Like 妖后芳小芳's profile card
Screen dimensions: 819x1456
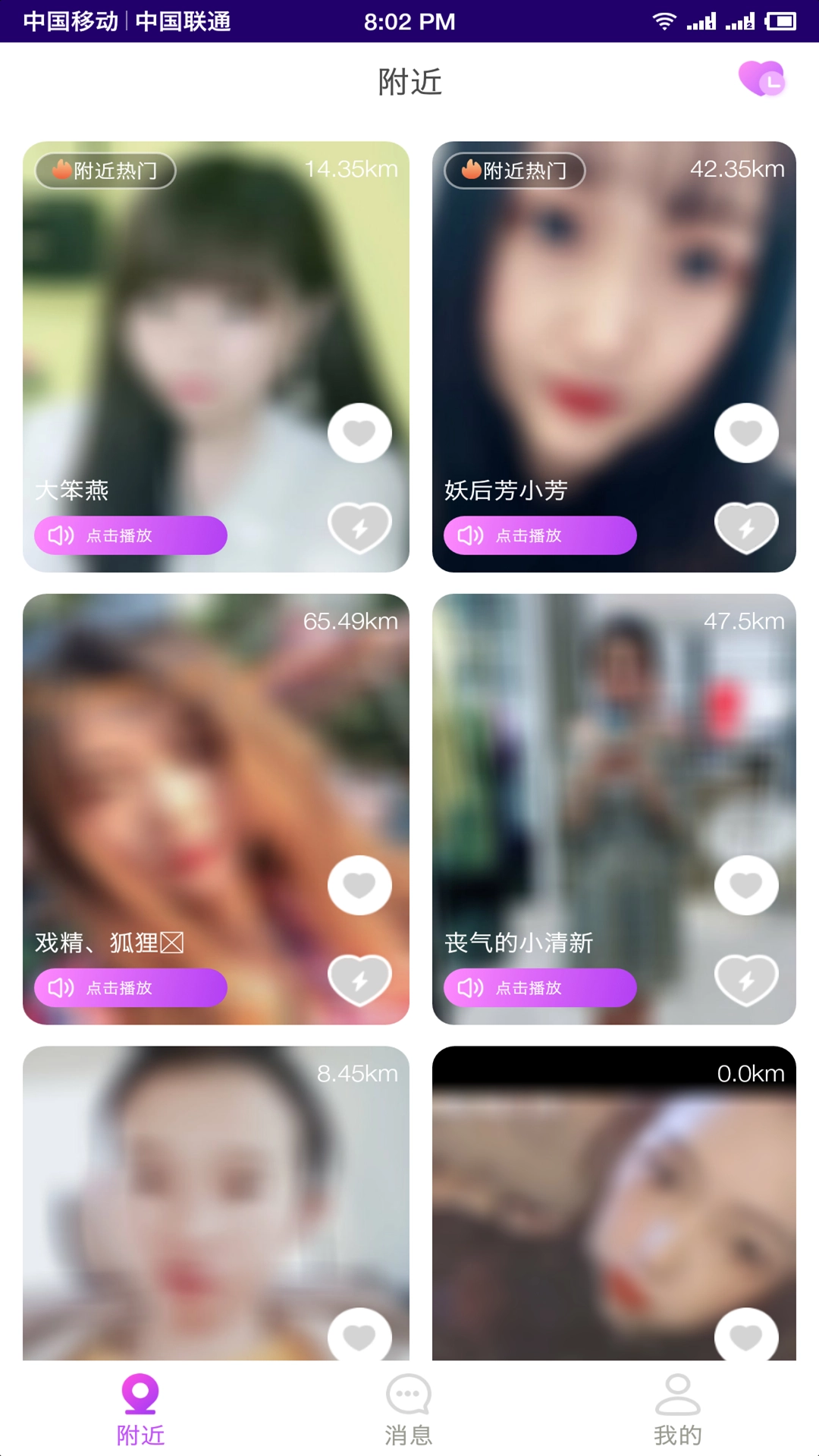click(x=746, y=433)
